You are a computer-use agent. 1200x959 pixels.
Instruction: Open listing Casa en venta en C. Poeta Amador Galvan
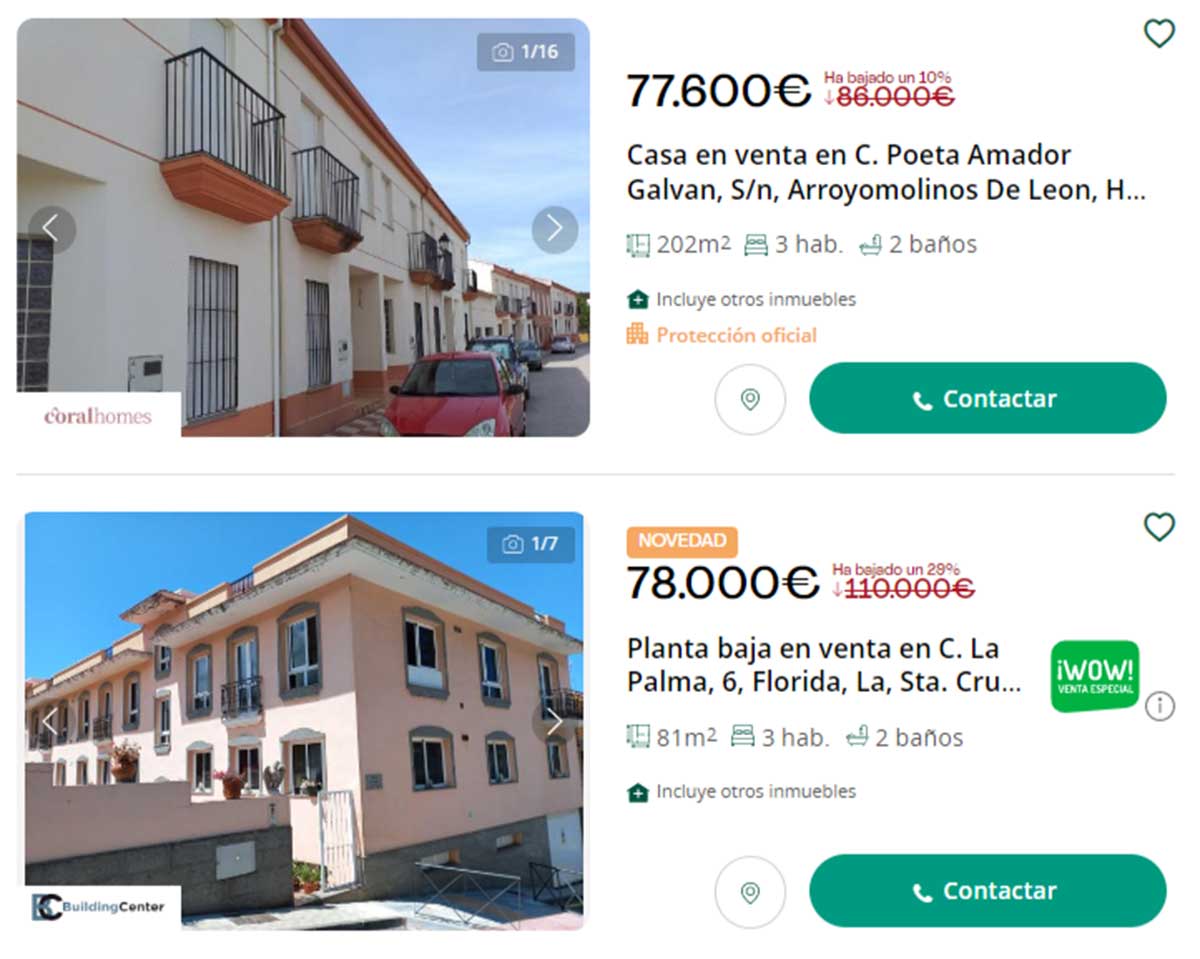[x=885, y=172]
